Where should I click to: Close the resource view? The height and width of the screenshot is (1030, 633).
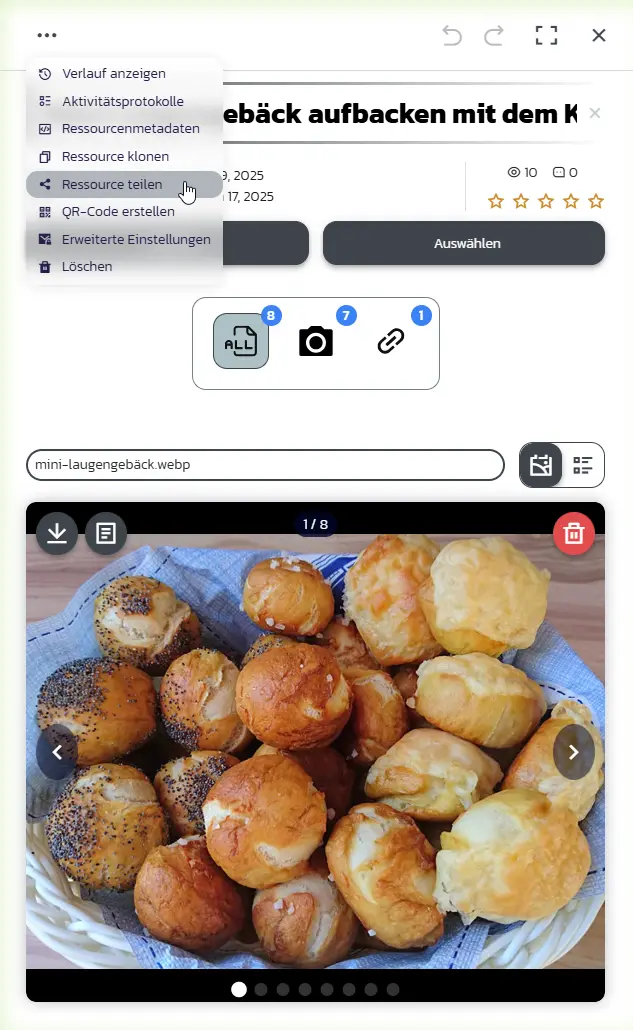click(x=599, y=35)
